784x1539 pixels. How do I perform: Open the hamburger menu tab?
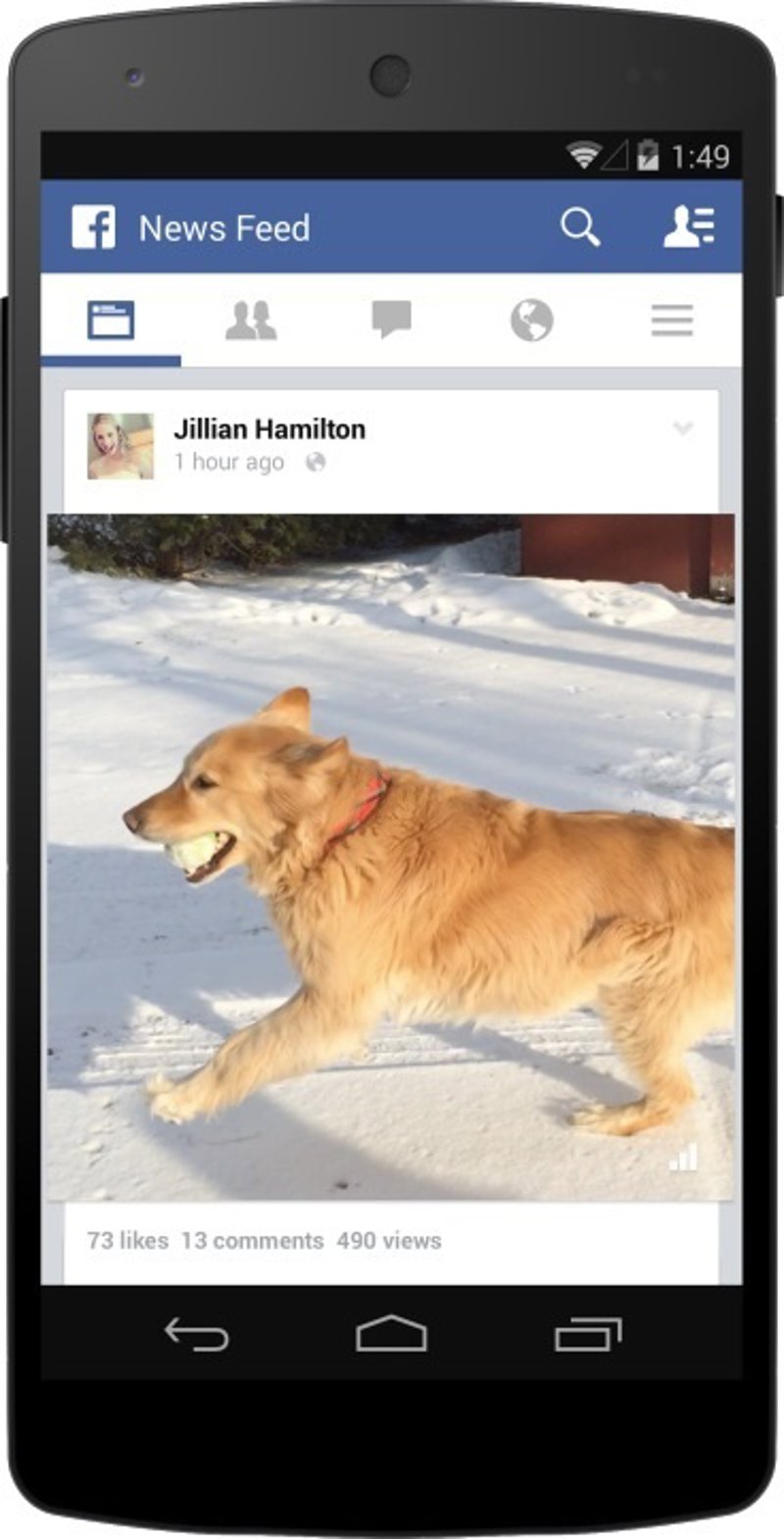[x=671, y=321]
